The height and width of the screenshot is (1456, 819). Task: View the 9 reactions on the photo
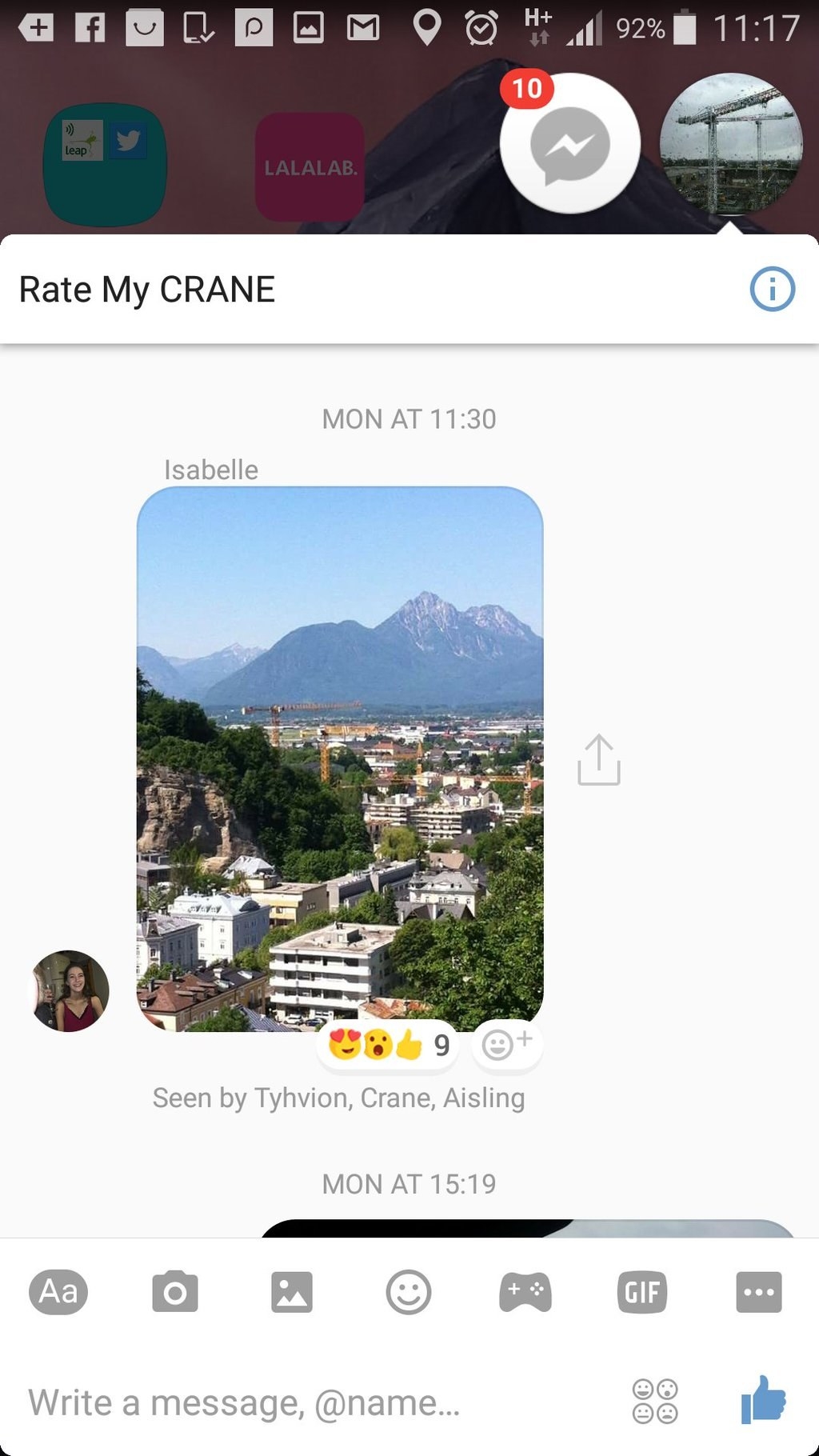tap(388, 1044)
